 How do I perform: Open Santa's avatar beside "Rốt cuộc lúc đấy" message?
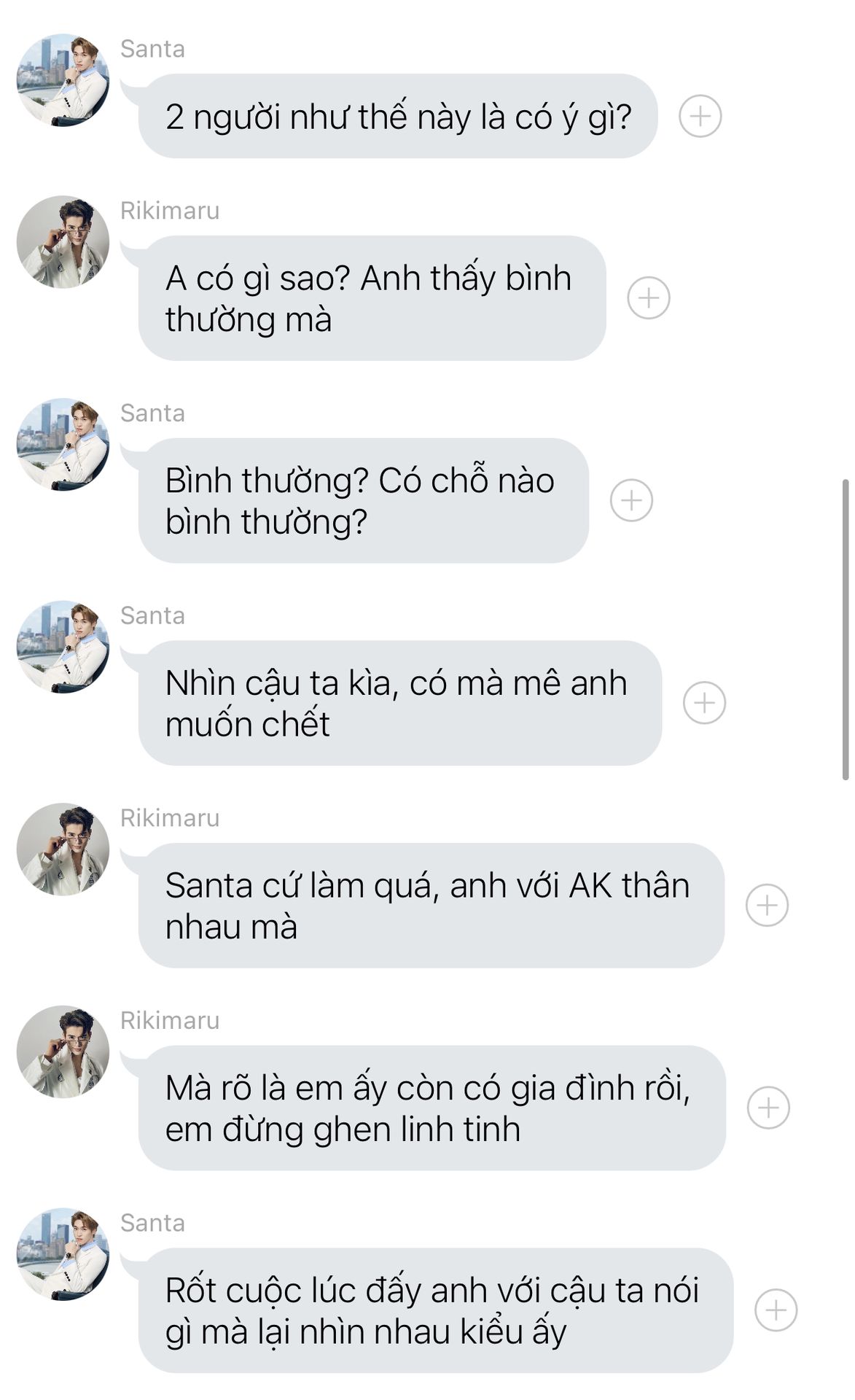click(x=63, y=1254)
